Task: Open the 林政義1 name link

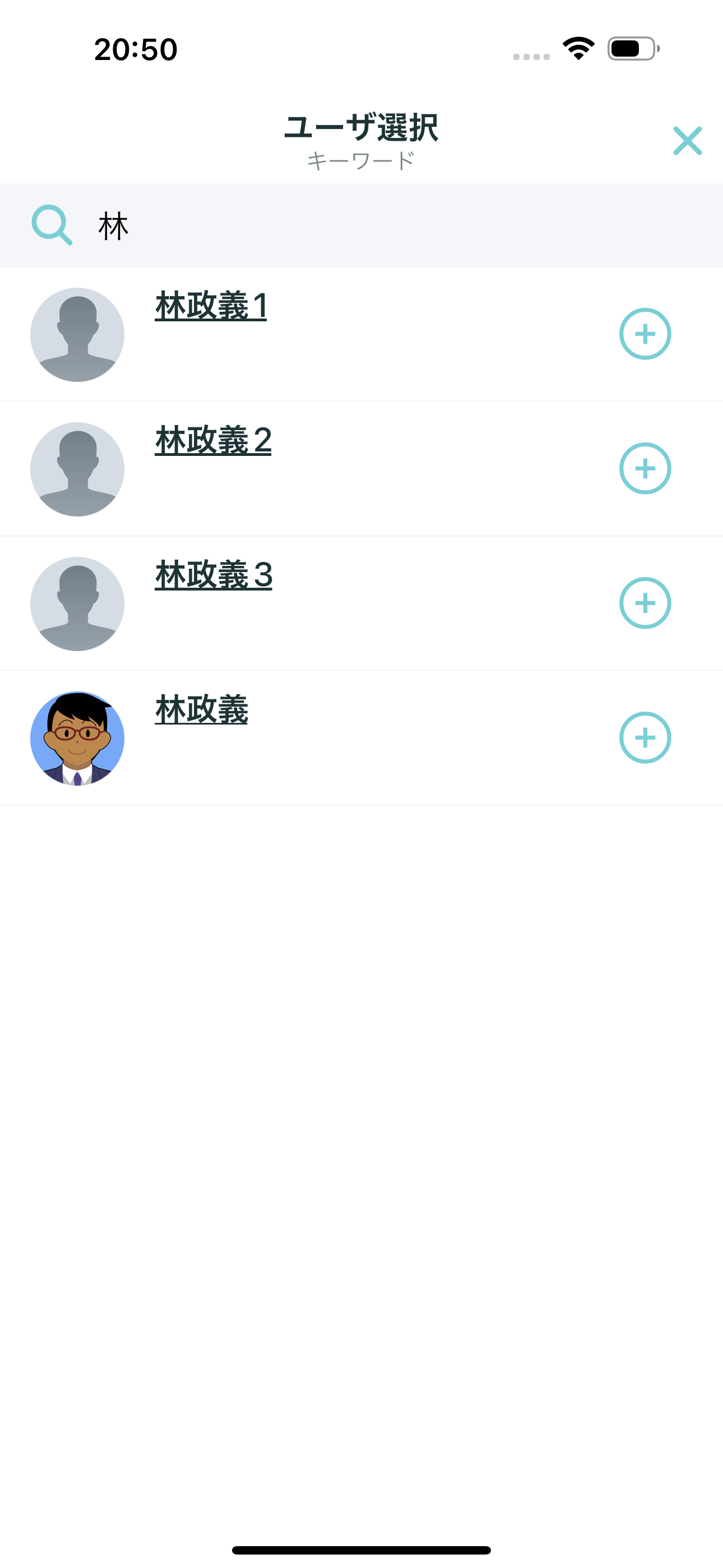Action: pyautogui.click(x=211, y=306)
